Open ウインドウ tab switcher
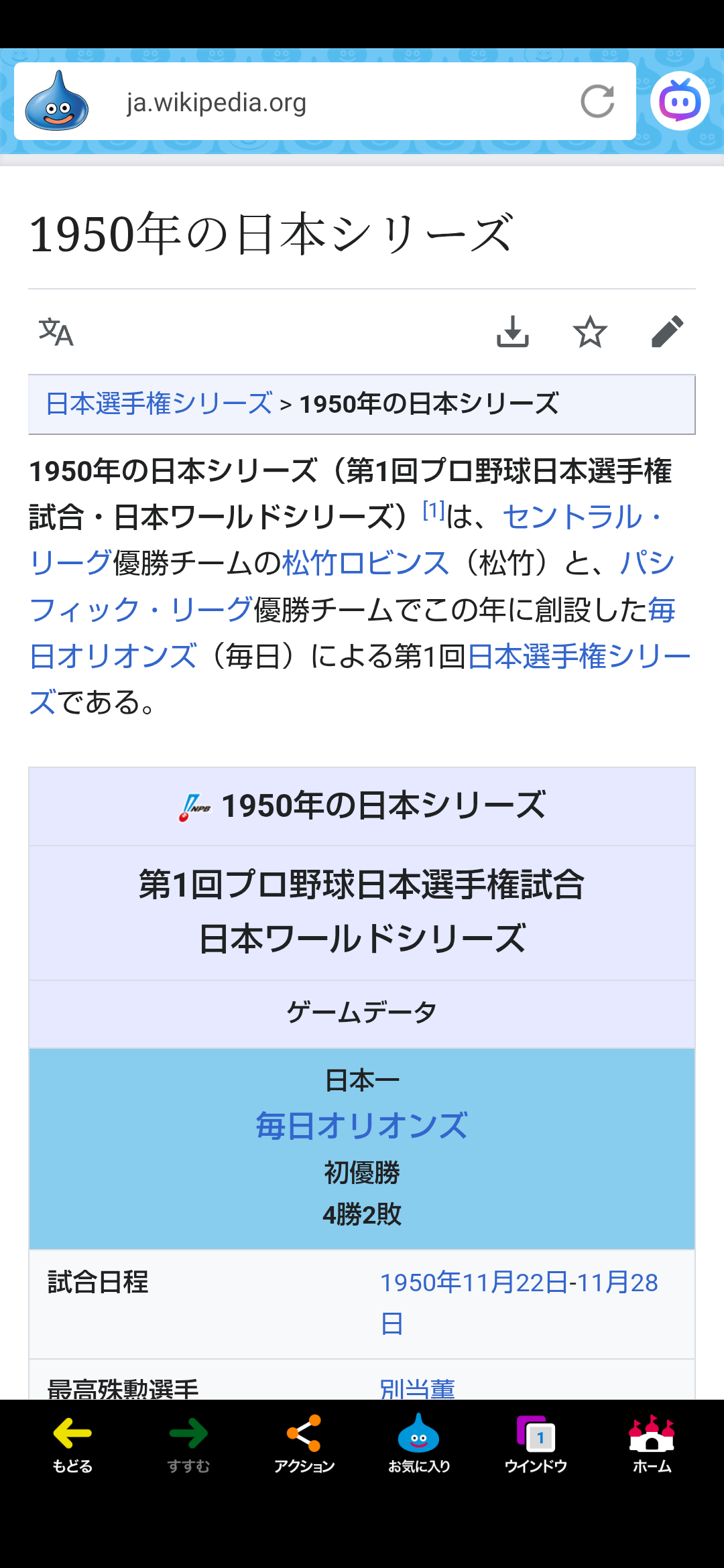 pos(535,1444)
